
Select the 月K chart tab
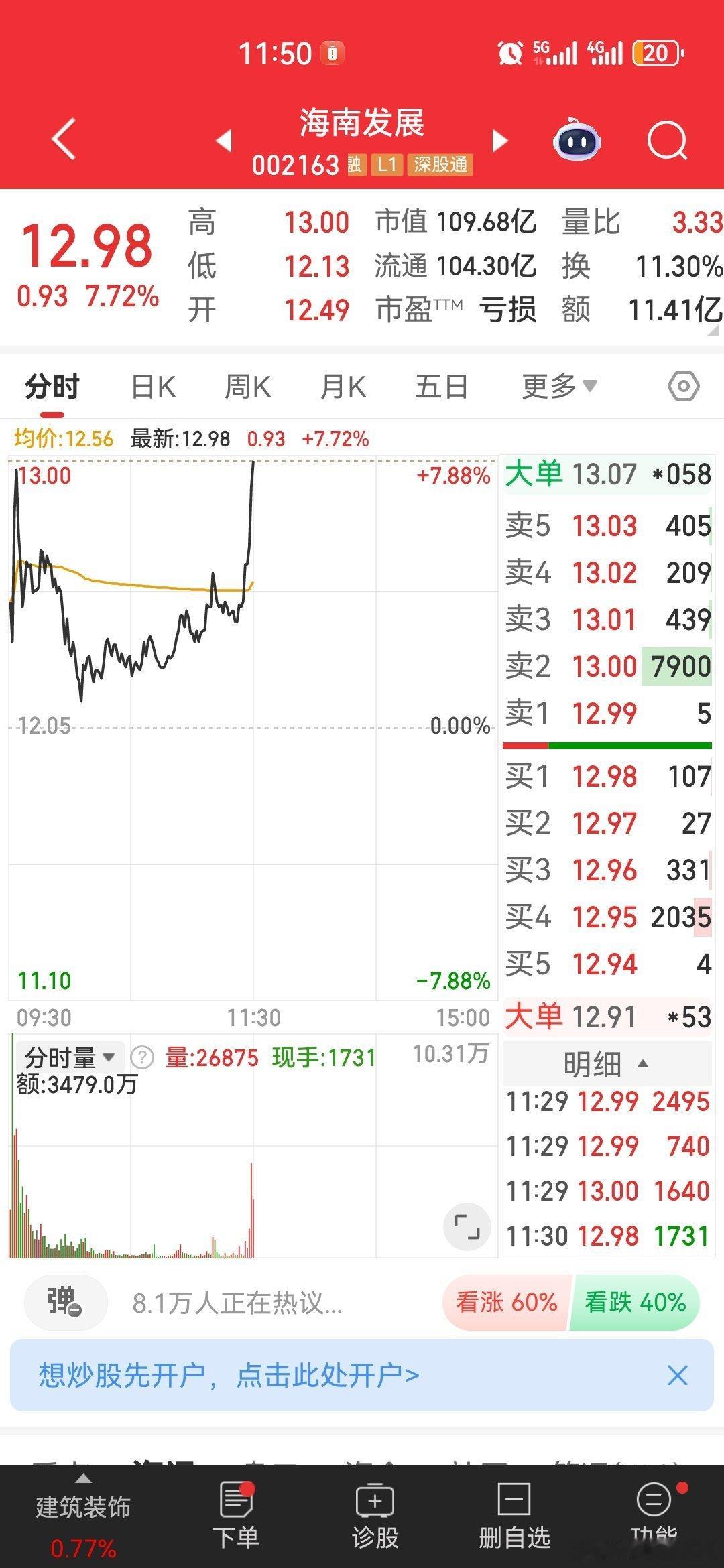[343, 387]
